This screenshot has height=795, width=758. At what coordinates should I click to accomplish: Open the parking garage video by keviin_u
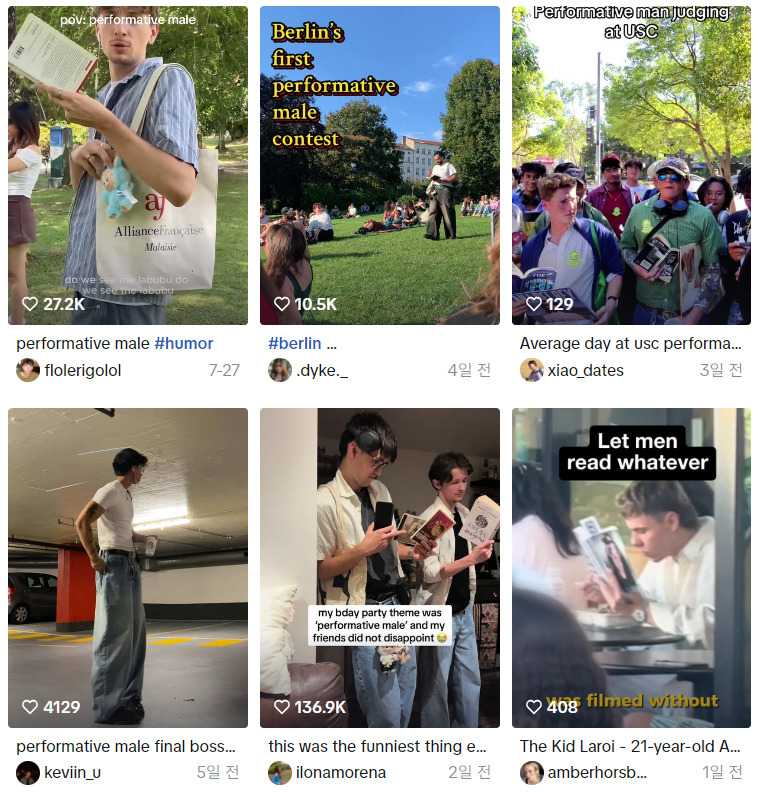click(x=128, y=568)
